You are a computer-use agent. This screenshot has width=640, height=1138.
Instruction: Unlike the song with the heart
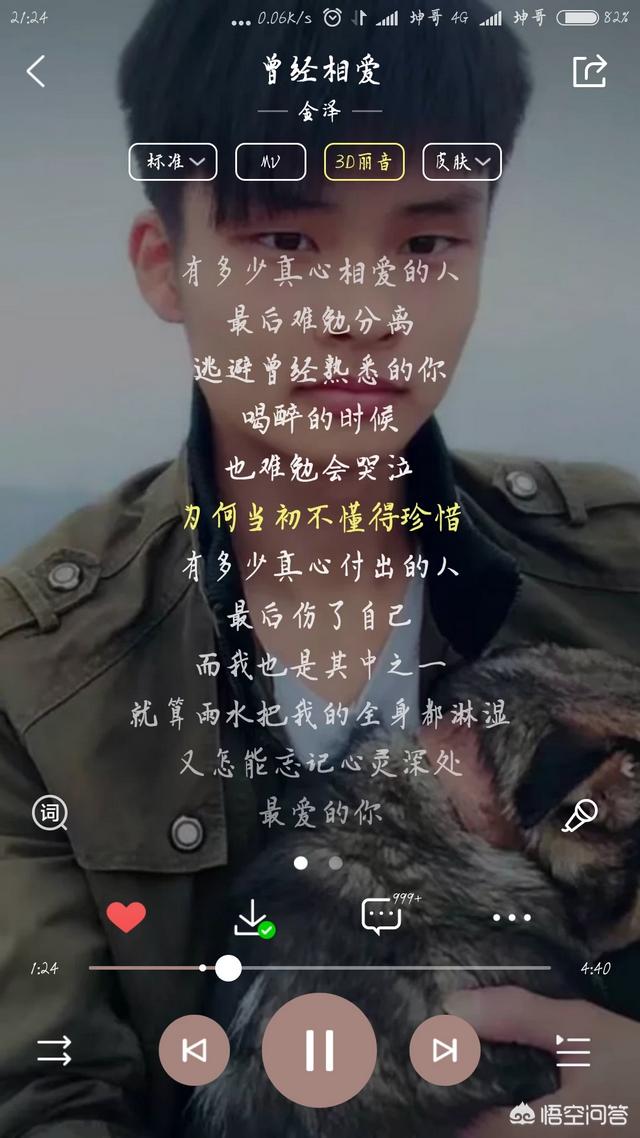(126, 916)
